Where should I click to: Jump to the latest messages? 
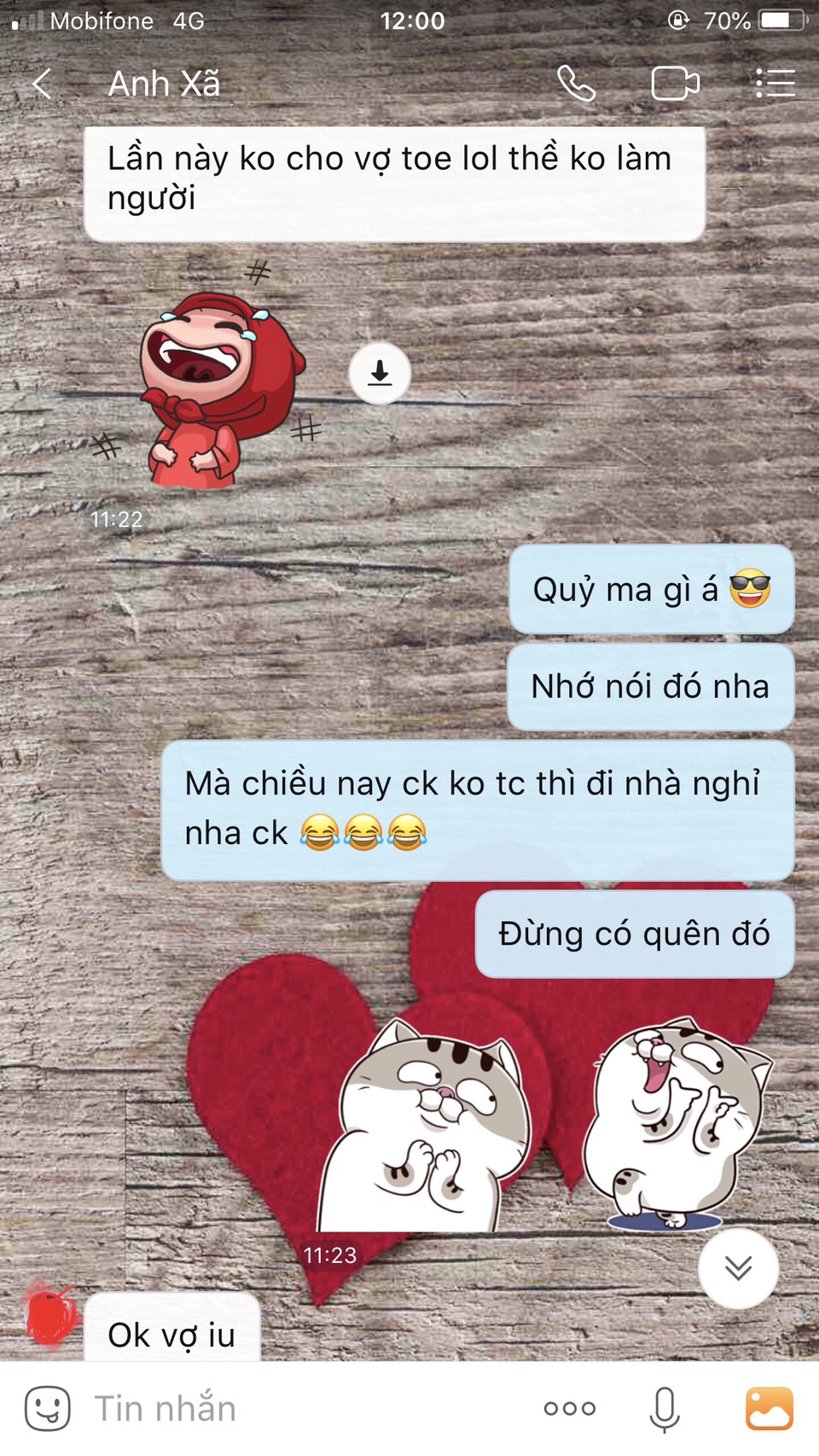[x=738, y=1268]
